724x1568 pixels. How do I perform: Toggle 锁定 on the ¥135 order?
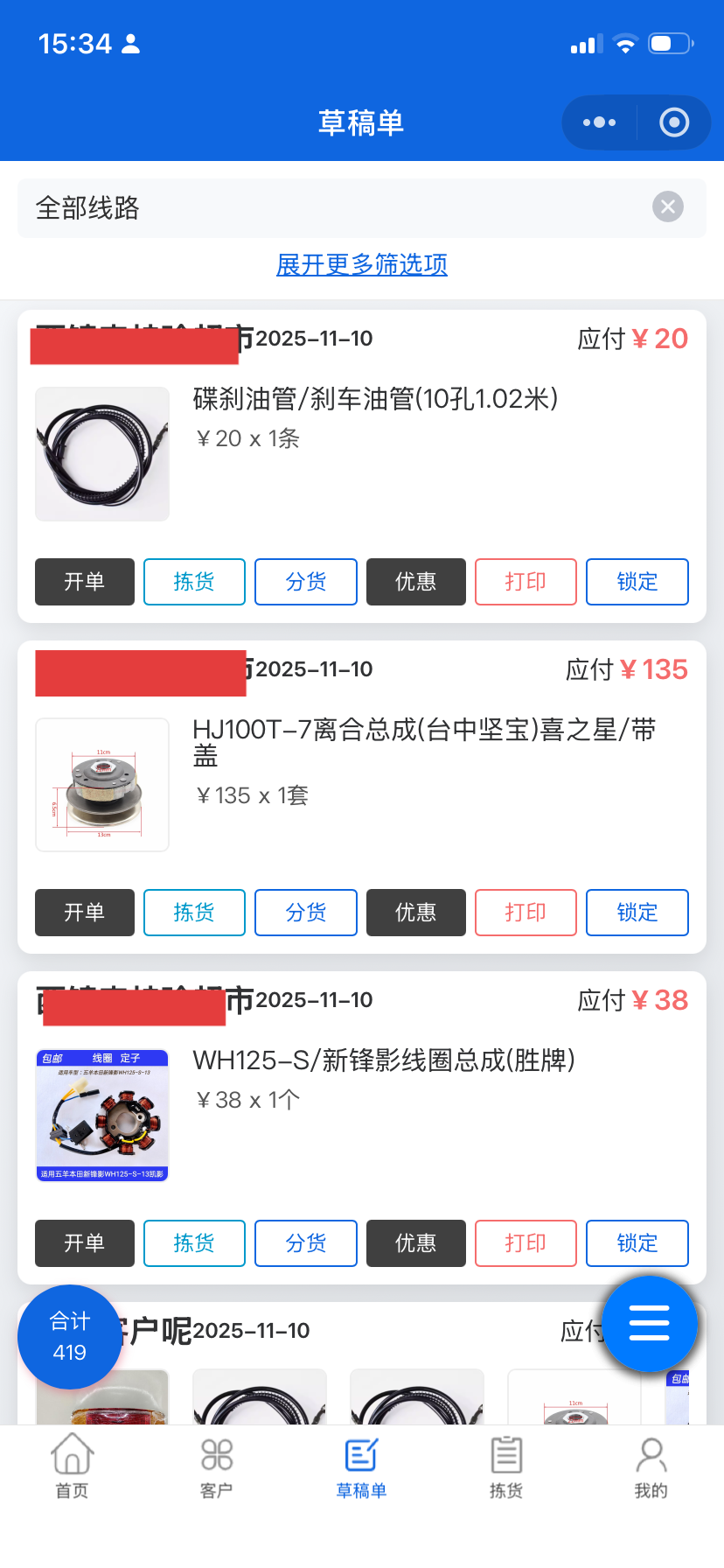point(637,912)
